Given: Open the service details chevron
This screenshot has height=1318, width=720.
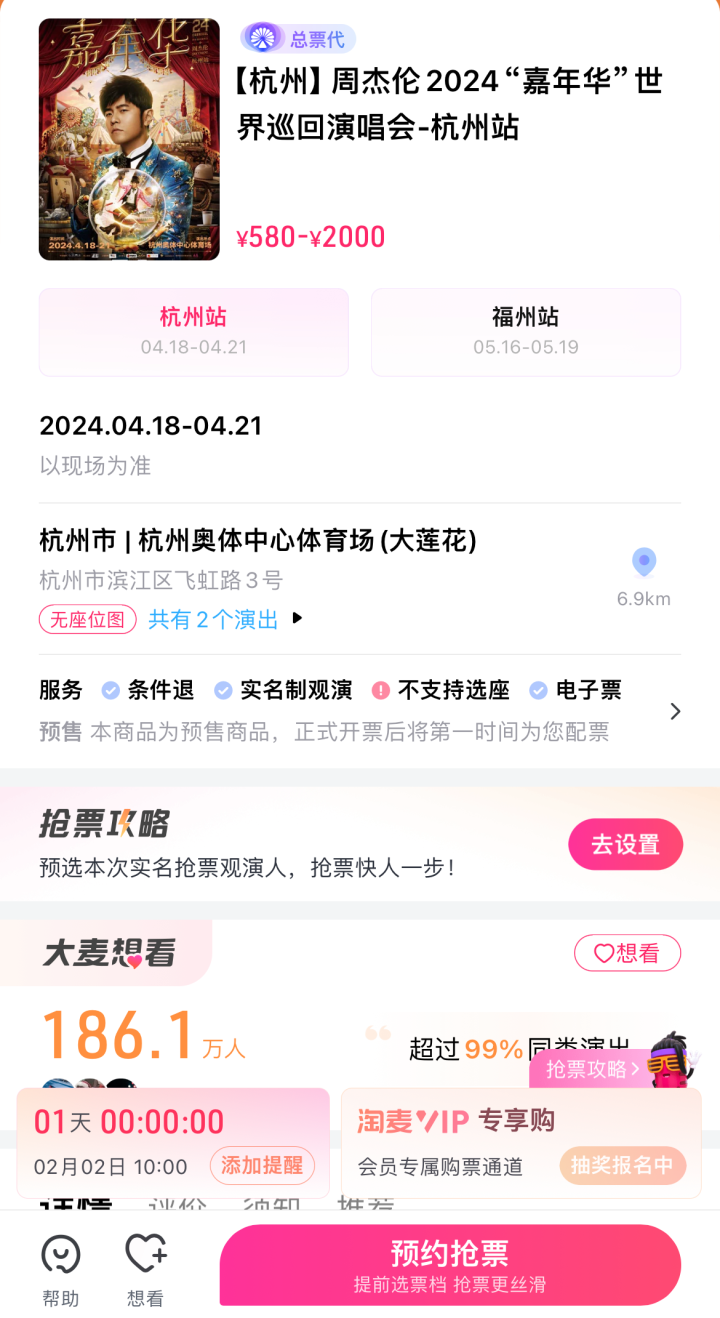Looking at the screenshot, I should pos(675,711).
